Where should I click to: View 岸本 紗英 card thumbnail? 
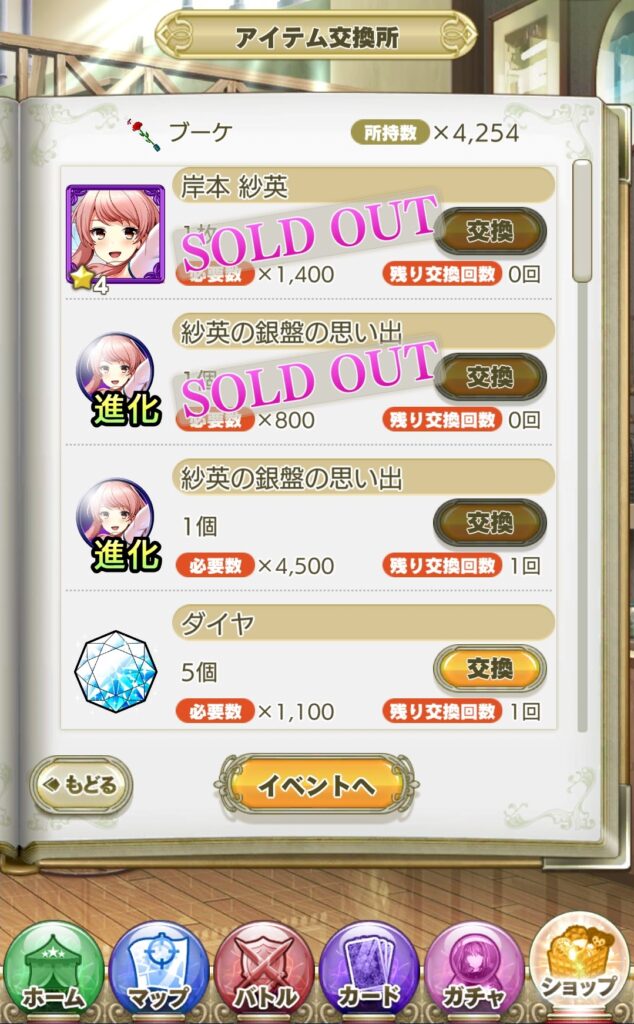click(x=115, y=235)
